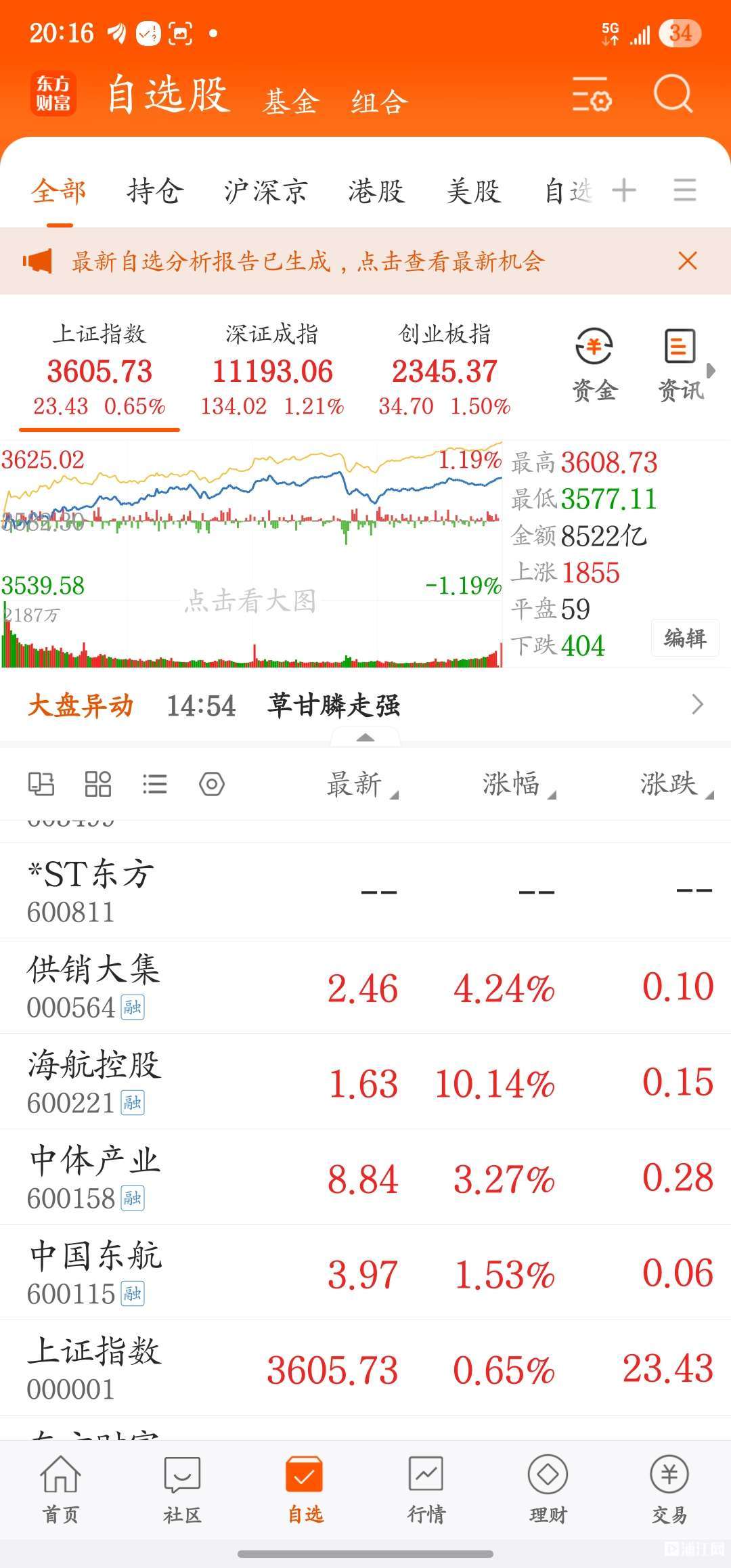Open 大盘异动 草甘膦走强 details
The width and height of the screenshot is (731, 1568).
click(x=365, y=705)
